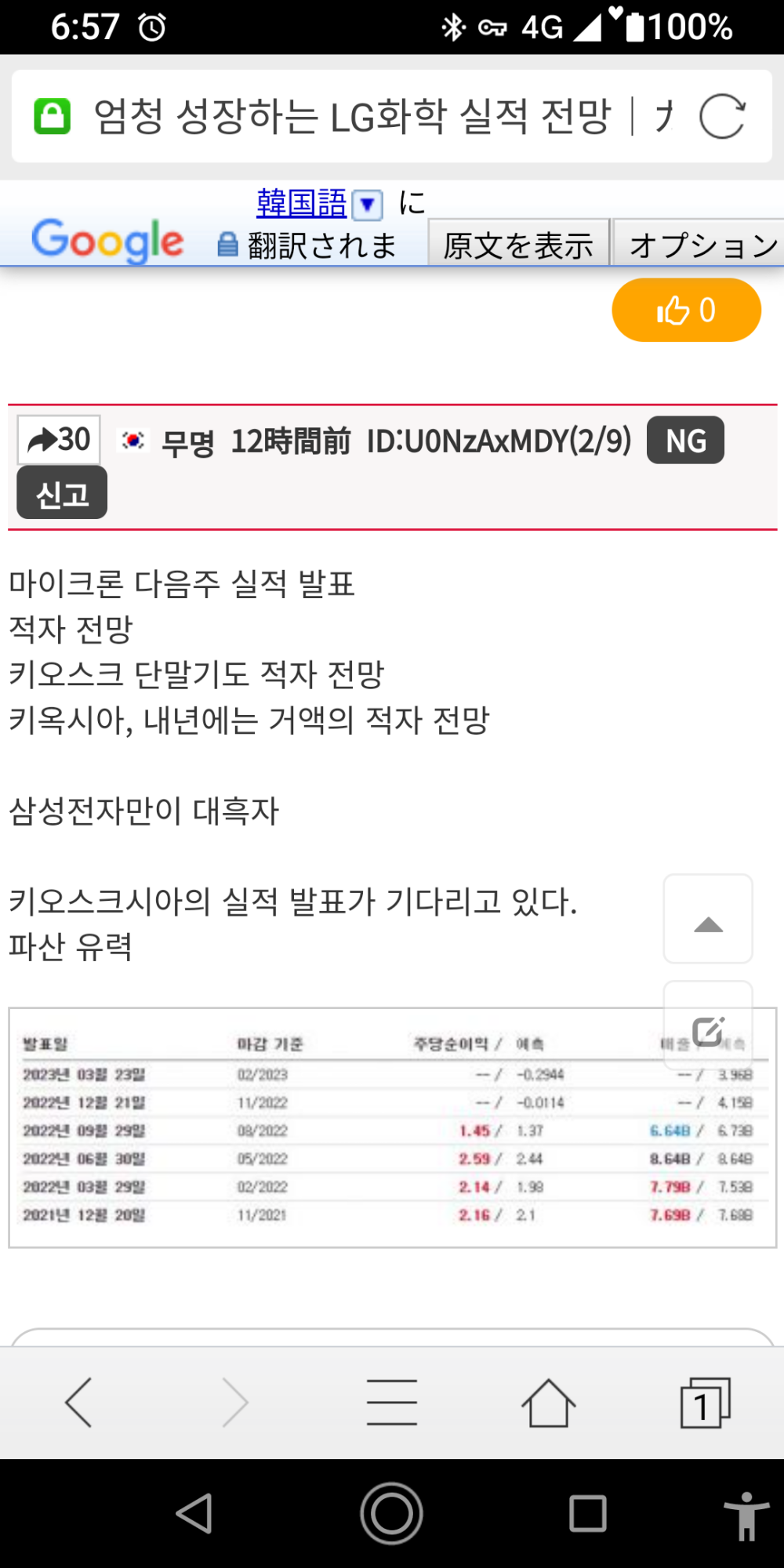Image resolution: width=784 pixels, height=1568 pixels.
Task: Open the browser hamburger menu
Action: 391,1403
